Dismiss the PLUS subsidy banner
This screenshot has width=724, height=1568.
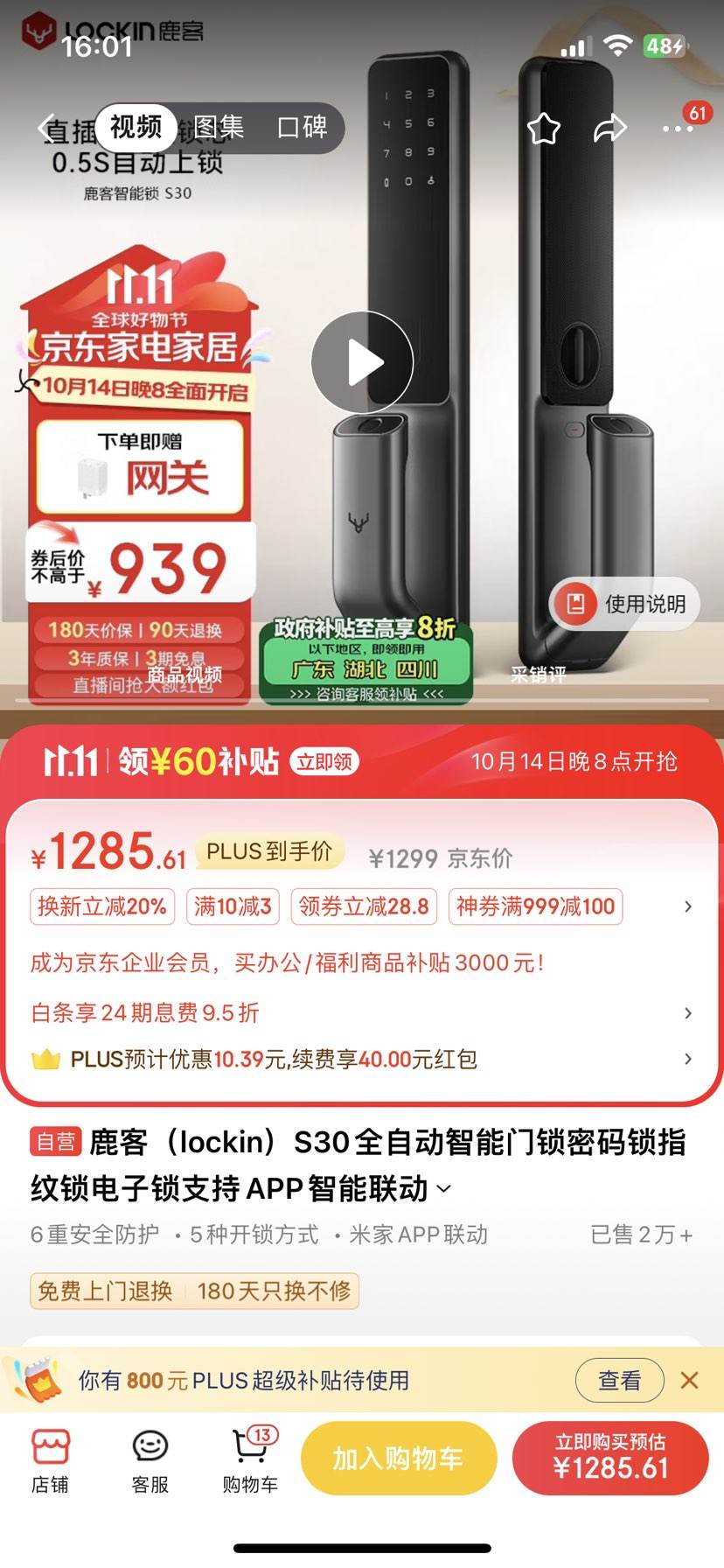coord(689,1381)
